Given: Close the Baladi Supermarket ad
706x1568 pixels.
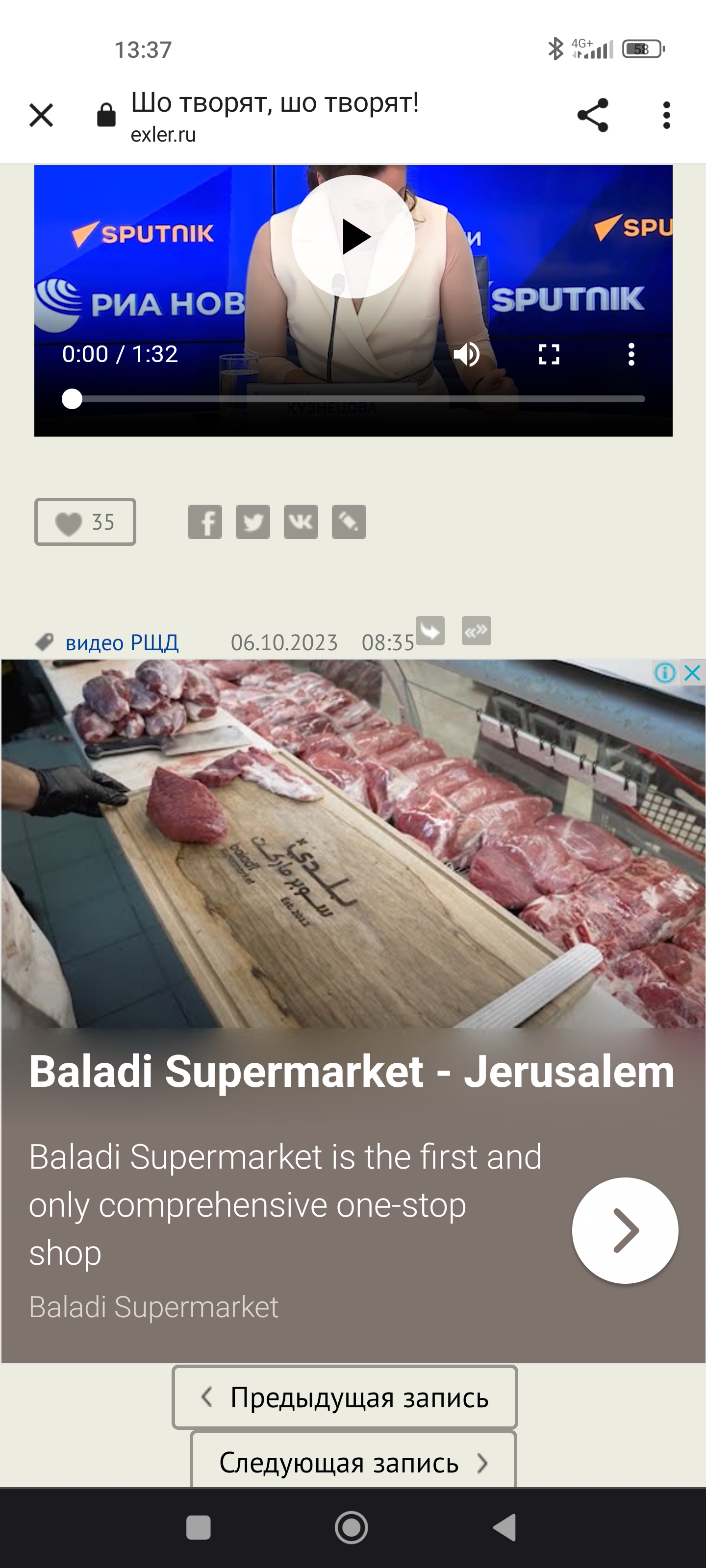Looking at the screenshot, I should pyautogui.click(x=692, y=673).
